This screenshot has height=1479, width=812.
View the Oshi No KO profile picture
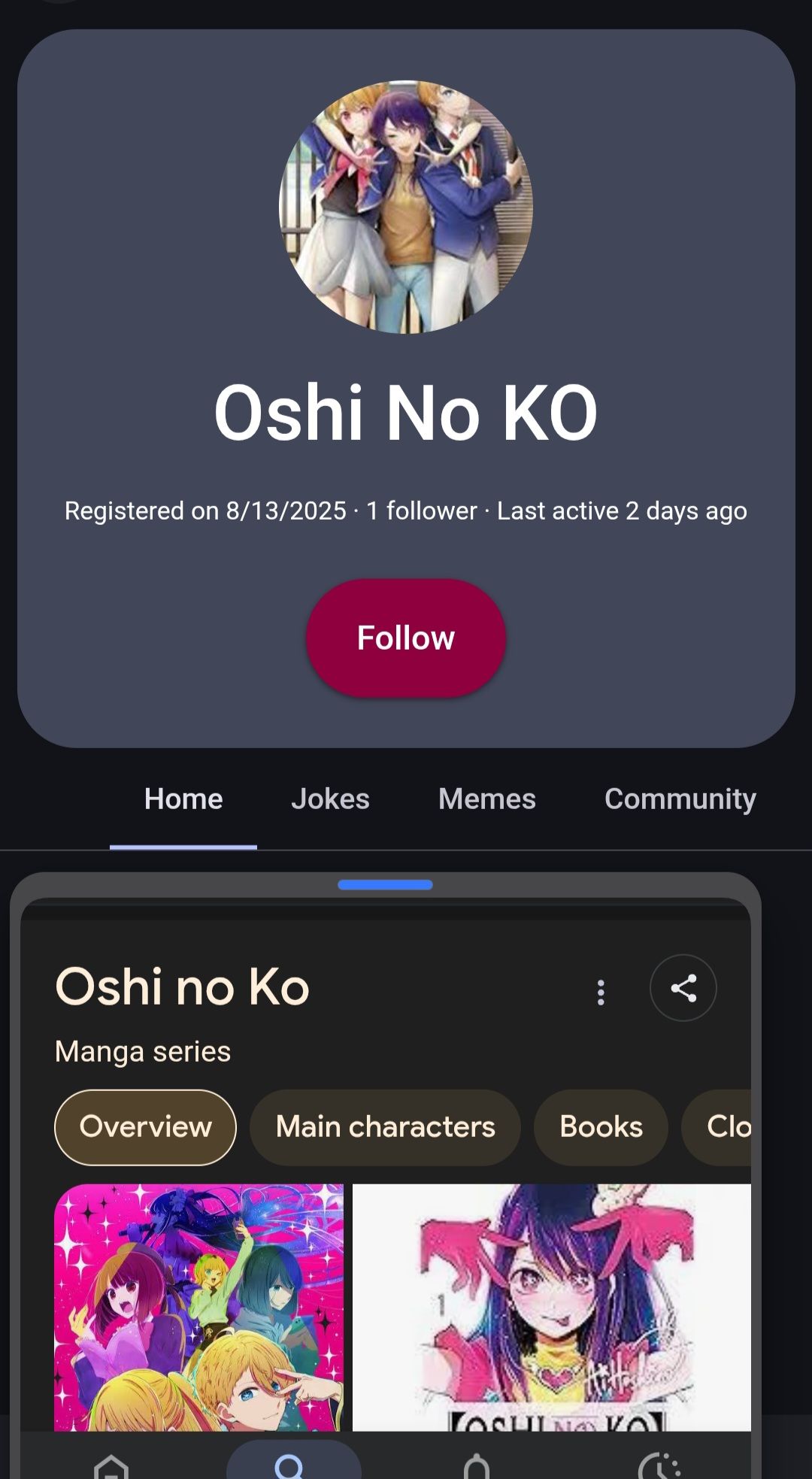tap(405, 207)
